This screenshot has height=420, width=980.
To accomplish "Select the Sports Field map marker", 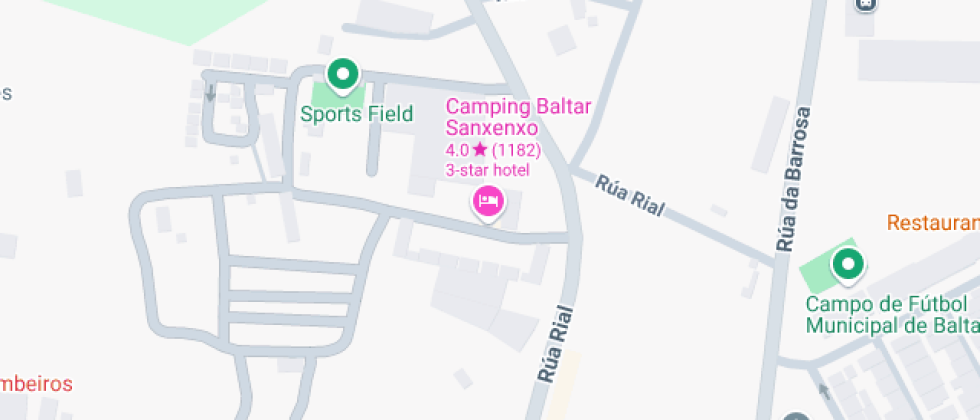I will tap(343, 75).
